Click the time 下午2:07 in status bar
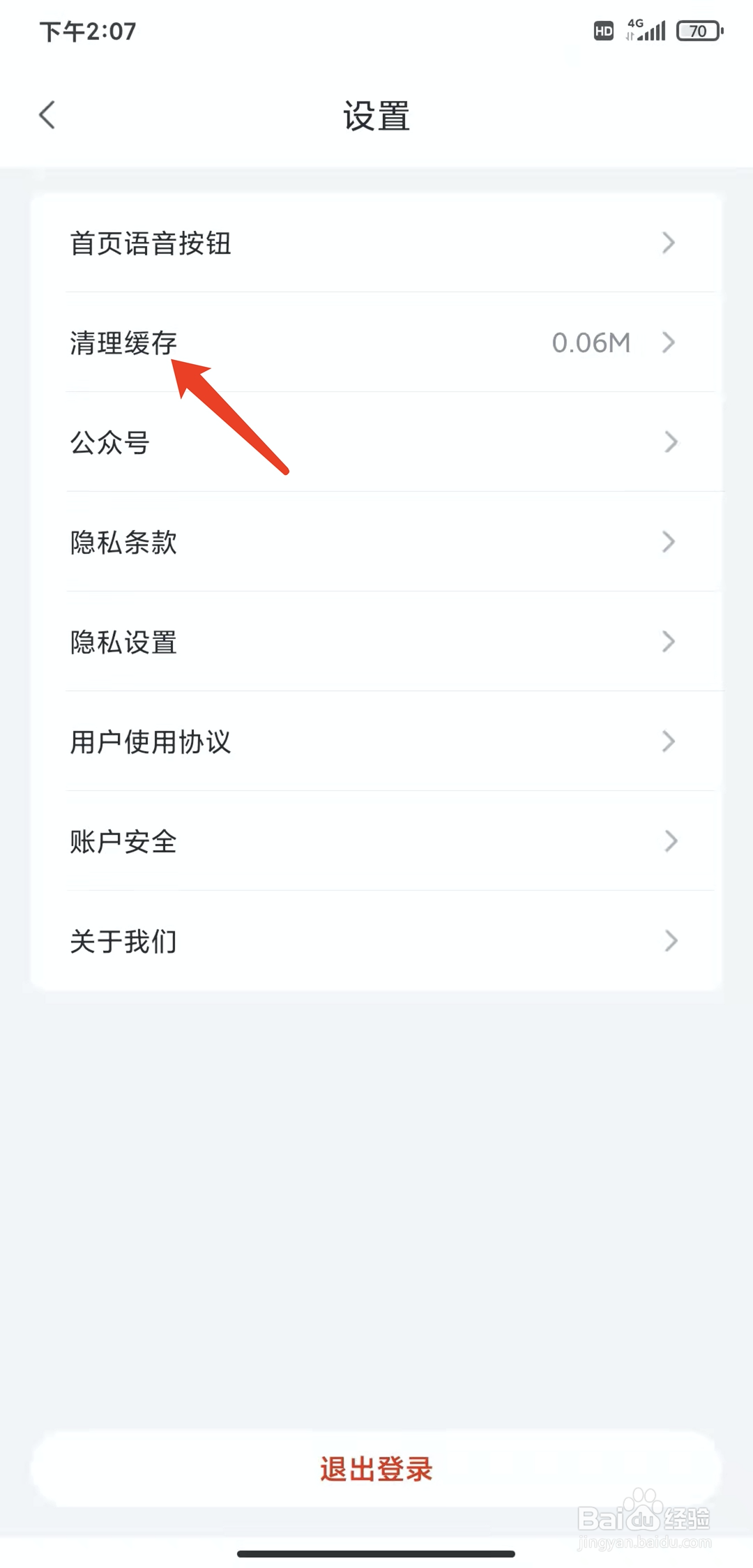Screen dimensions: 753x1568 click(86, 31)
